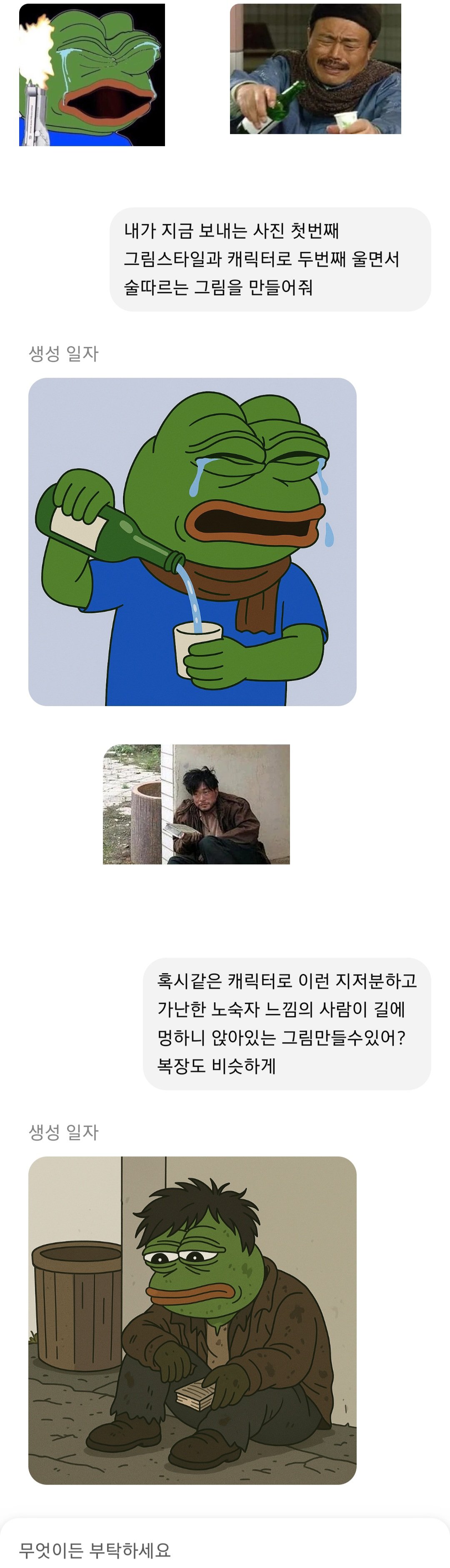This screenshot has height=1568, width=450.
Task: Open the generated Pepe pouring soju image
Action: pos(192,542)
